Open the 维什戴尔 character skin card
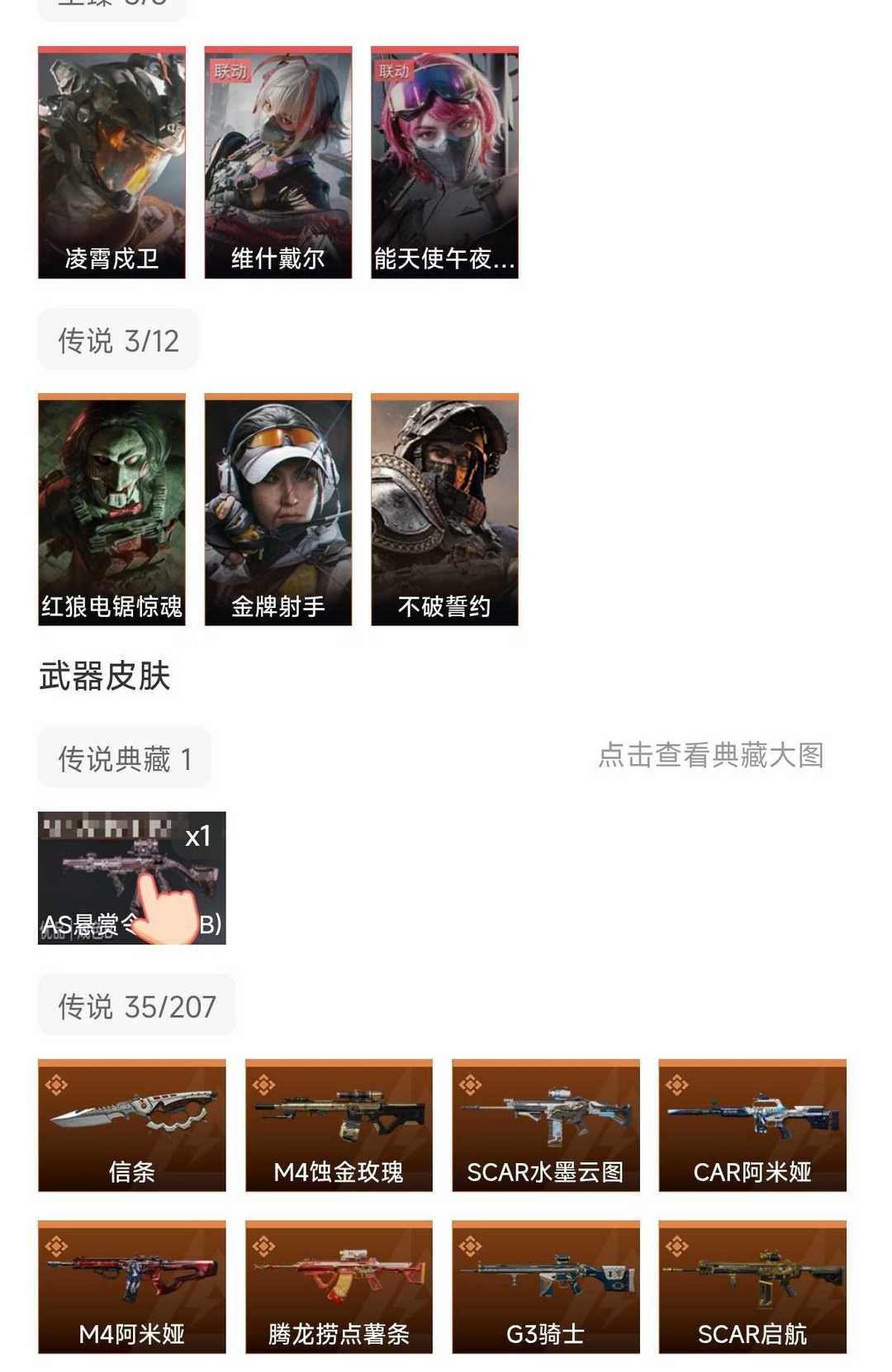The width and height of the screenshot is (892, 1372). coord(278,162)
